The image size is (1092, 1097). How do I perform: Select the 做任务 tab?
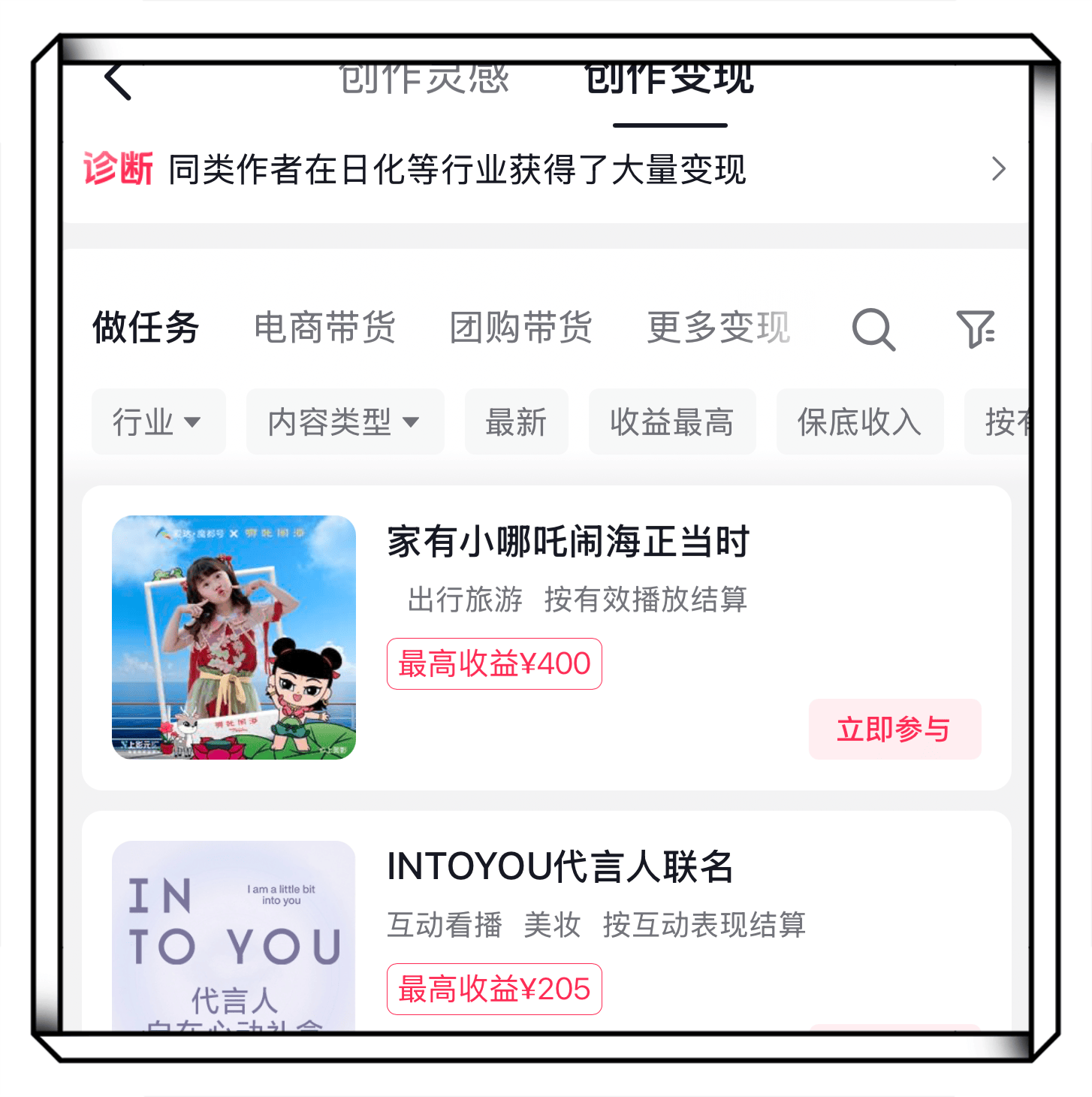pyautogui.click(x=146, y=328)
